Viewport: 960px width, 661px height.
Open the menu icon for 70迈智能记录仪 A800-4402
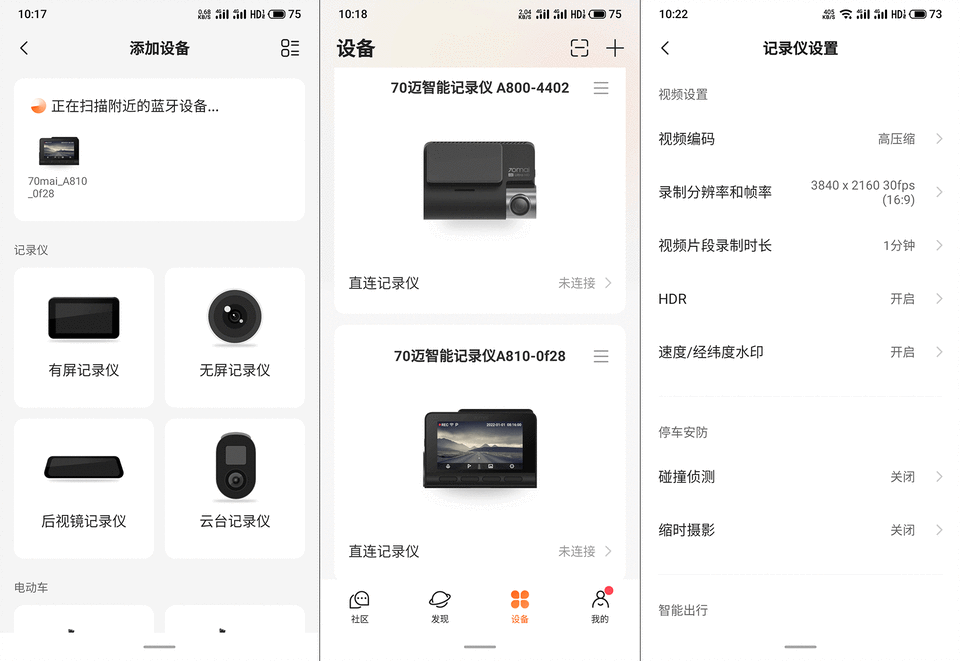601,88
